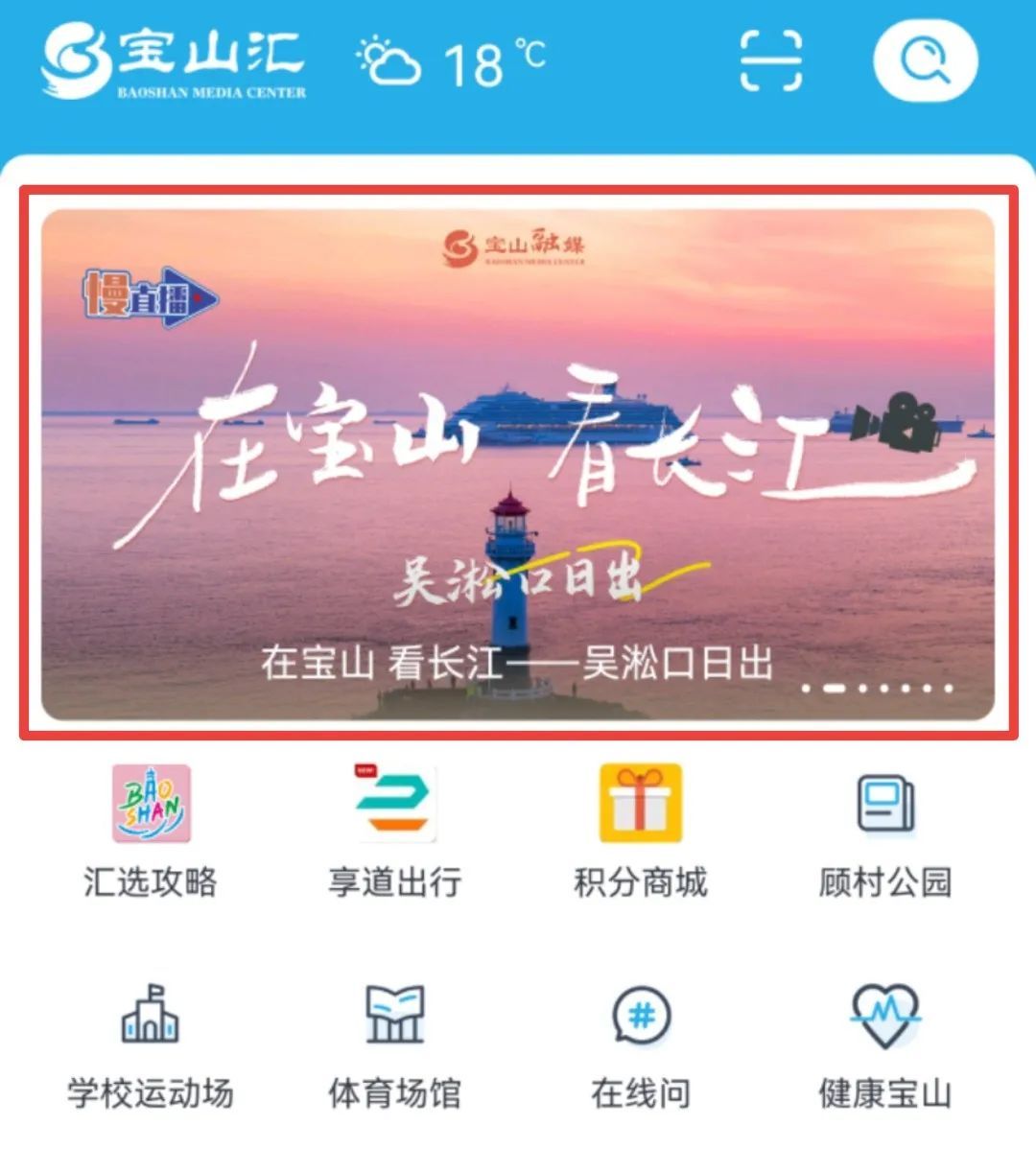Open the QR code scanner
Viewport: 1036px width, 1149px height.
pos(771,60)
